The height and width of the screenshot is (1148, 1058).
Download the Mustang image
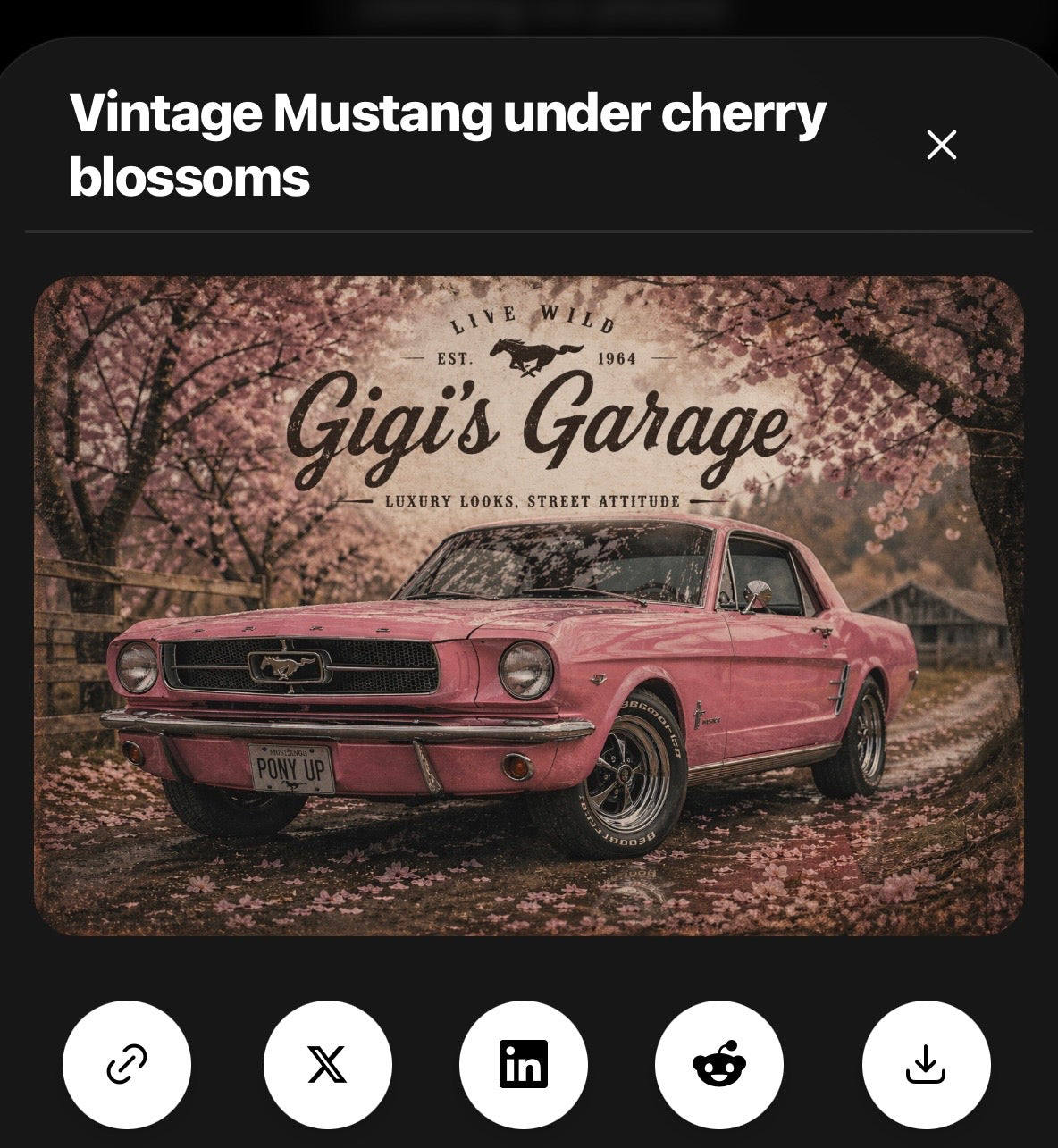coord(926,1064)
